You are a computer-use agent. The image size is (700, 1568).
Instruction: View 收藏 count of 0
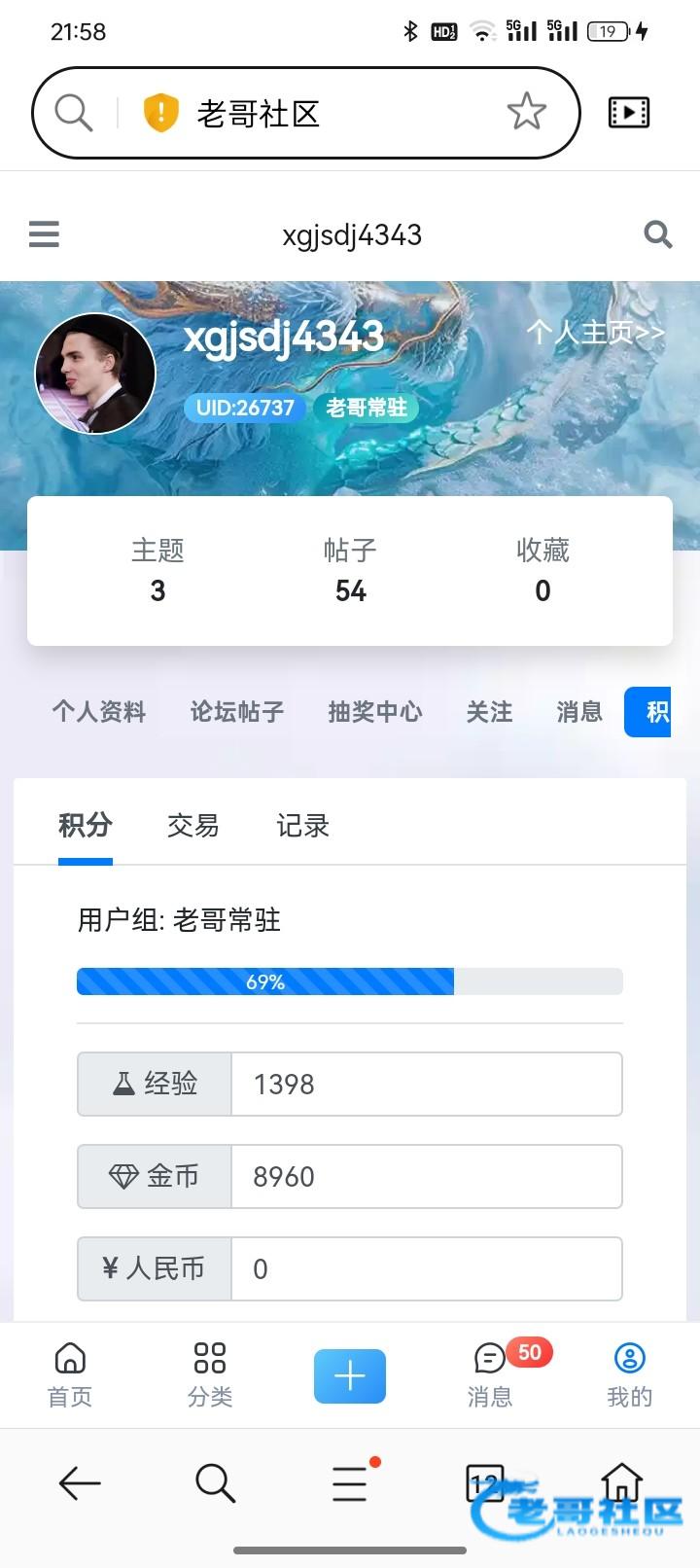542,570
